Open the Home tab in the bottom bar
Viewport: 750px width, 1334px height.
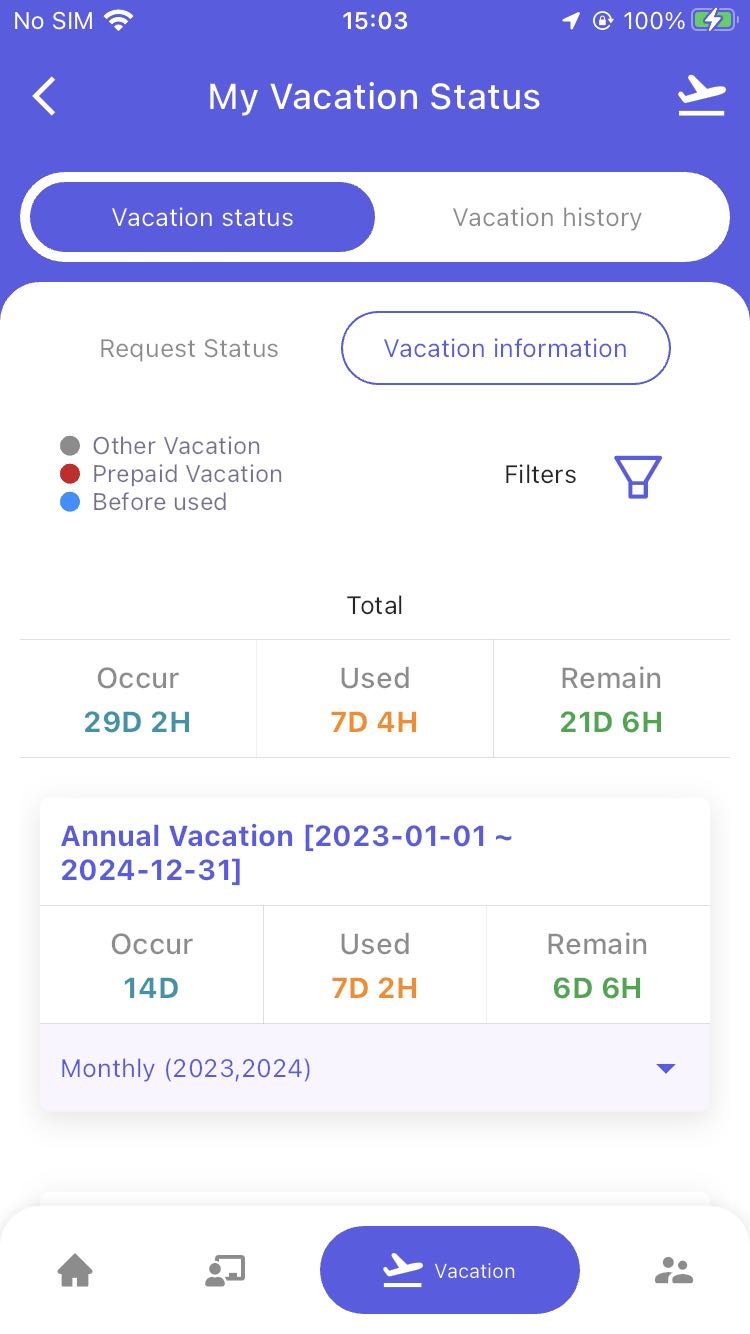coord(75,1271)
